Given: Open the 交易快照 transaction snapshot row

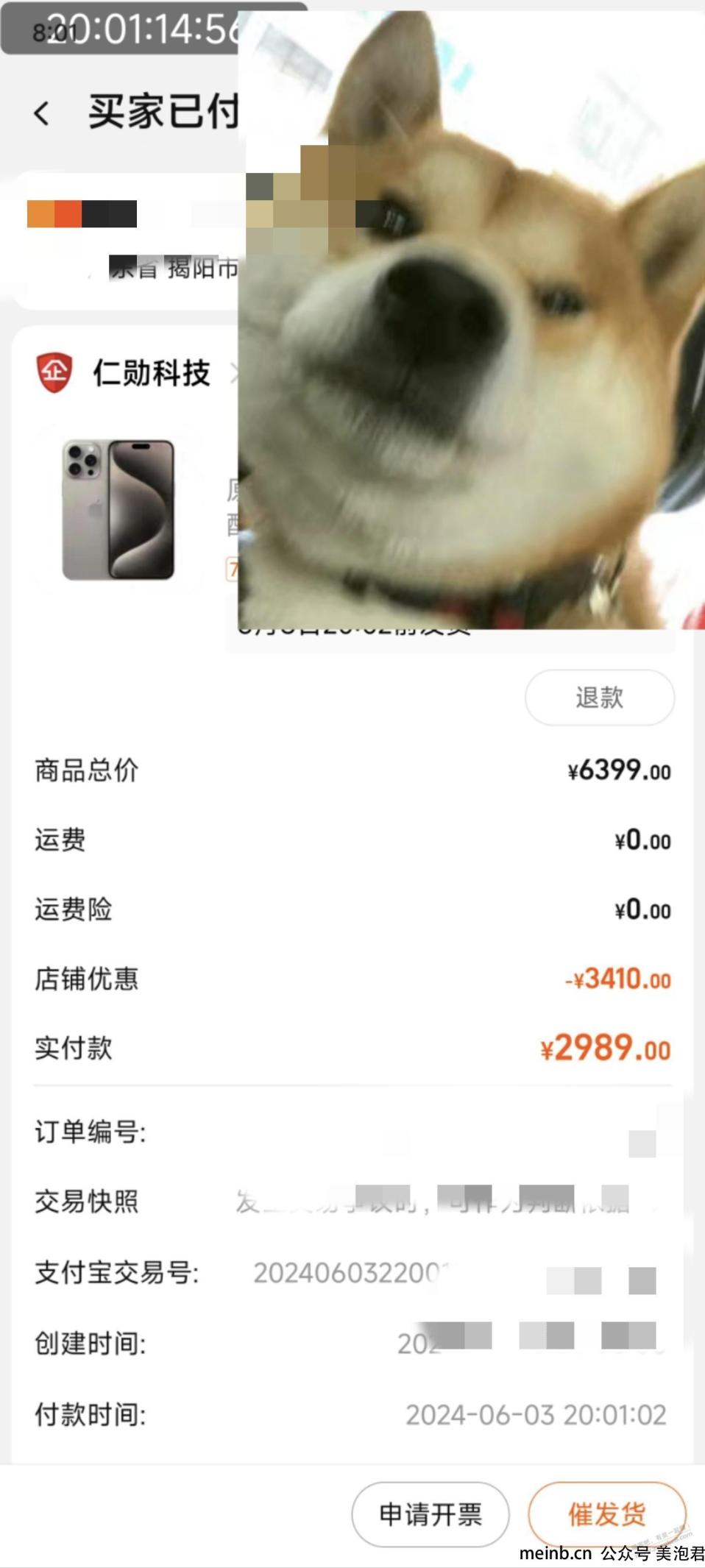Looking at the screenshot, I should click(352, 1201).
